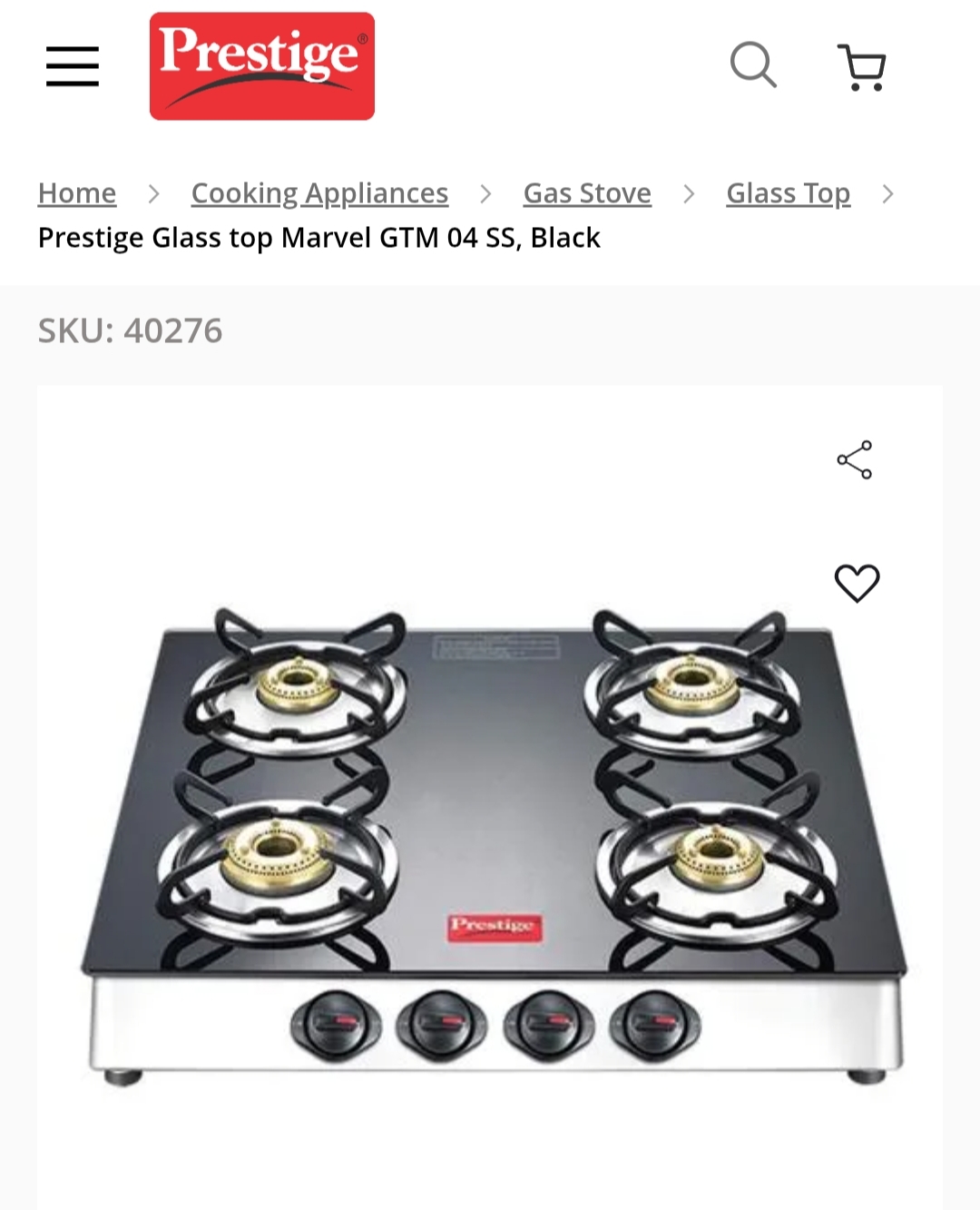Screen dimensions: 980x1210
Task: Tap the Prestige logo to go home
Action: [x=261, y=66]
